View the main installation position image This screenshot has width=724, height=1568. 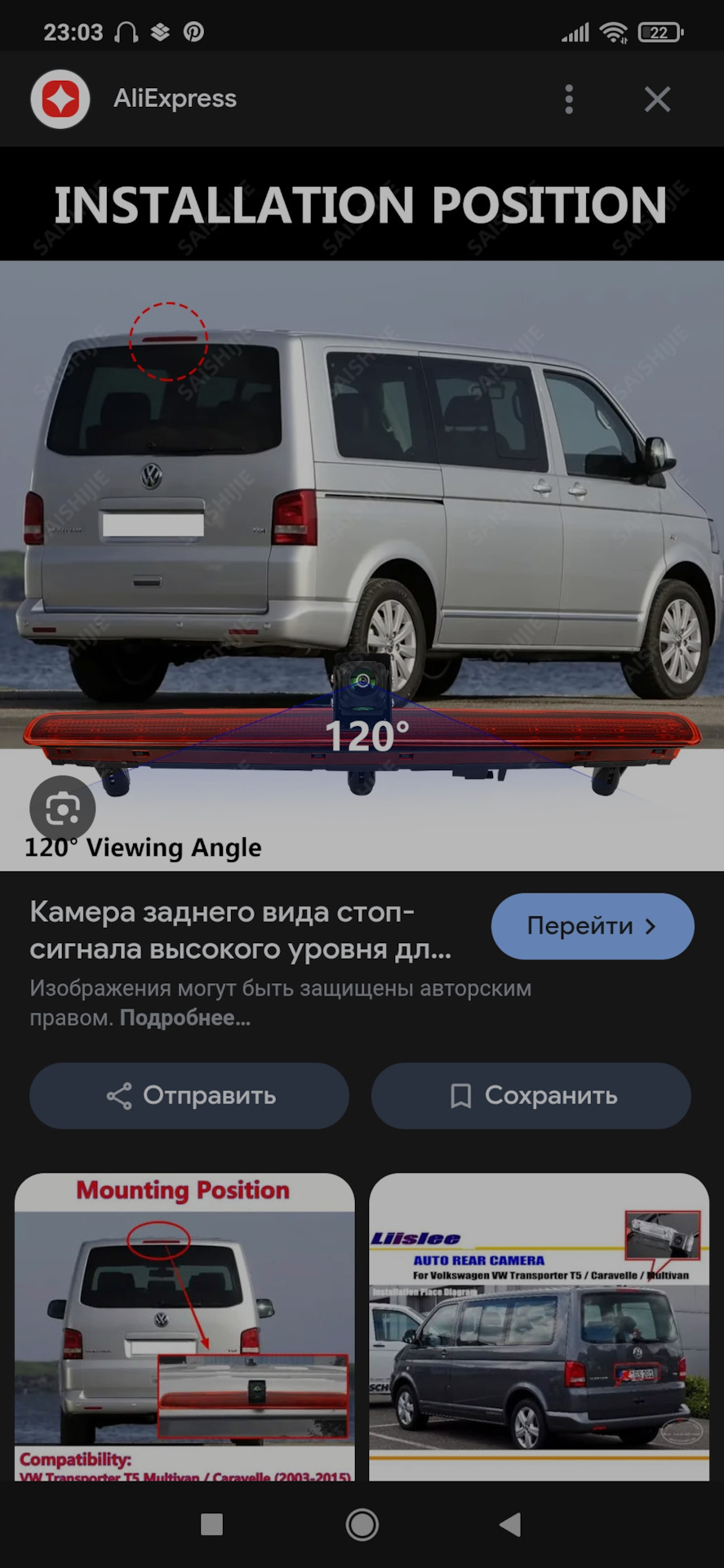(362, 506)
